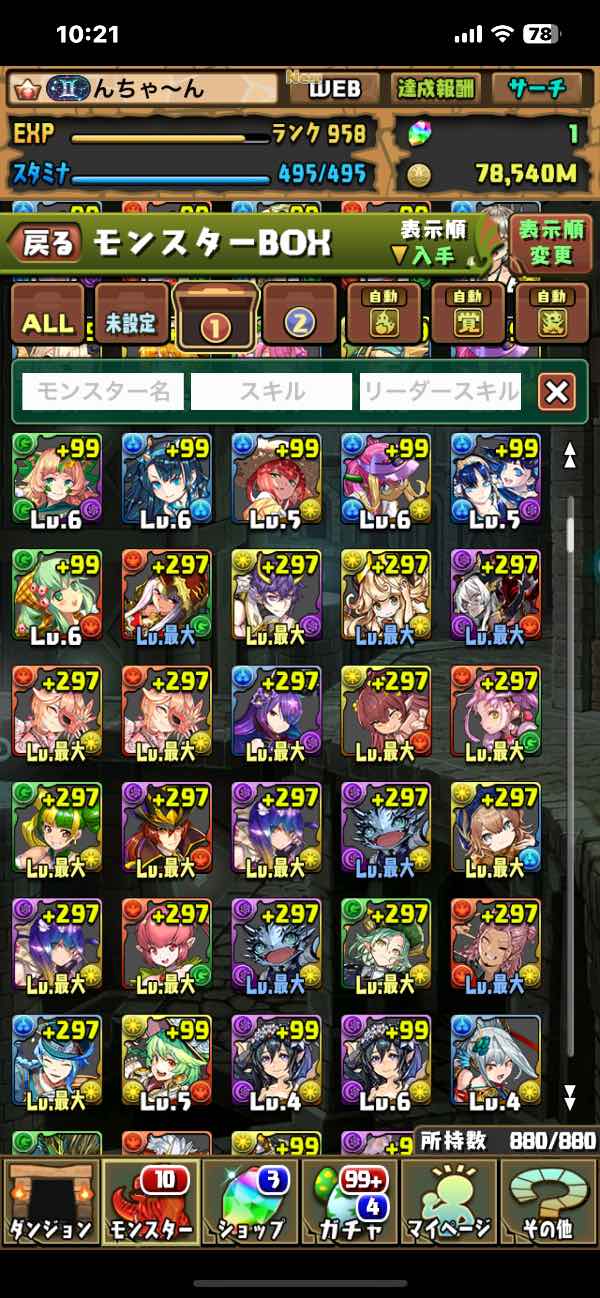Open the WEB button
This screenshot has width=600, height=1298.
tap(334, 89)
